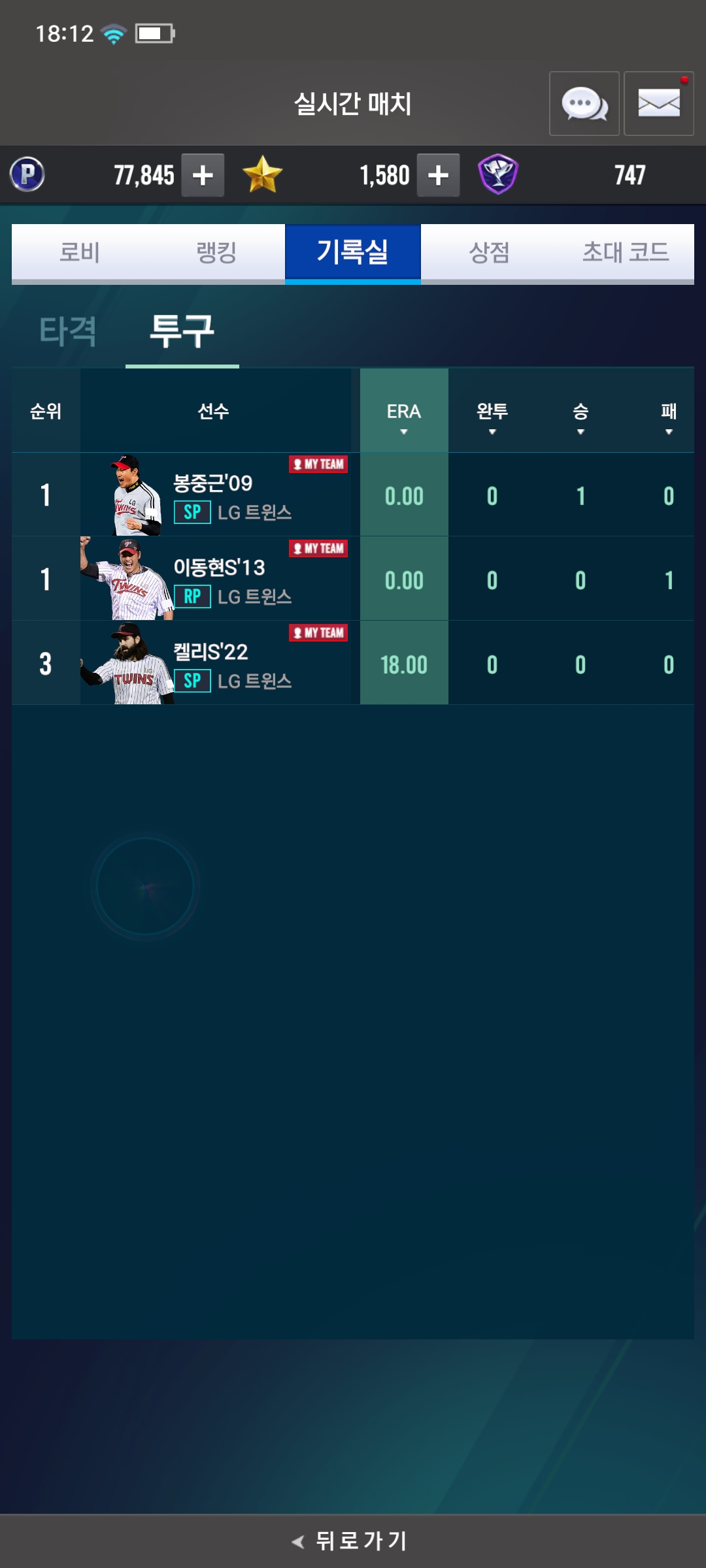The height and width of the screenshot is (1568, 706).
Task: Select the 투구 records tab
Action: tap(182, 331)
